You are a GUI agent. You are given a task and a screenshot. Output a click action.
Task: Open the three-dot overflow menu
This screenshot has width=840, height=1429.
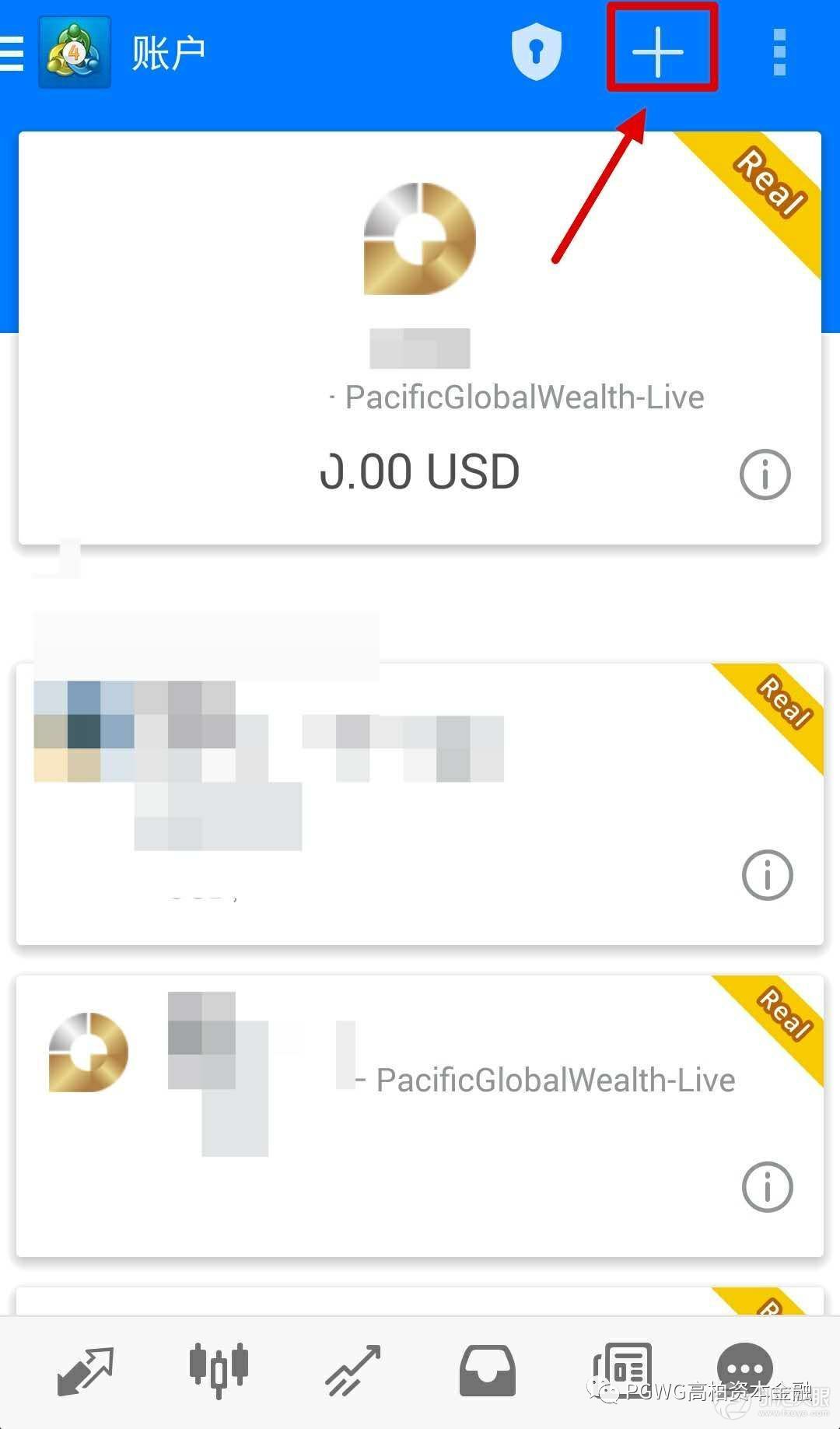point(779,53)
